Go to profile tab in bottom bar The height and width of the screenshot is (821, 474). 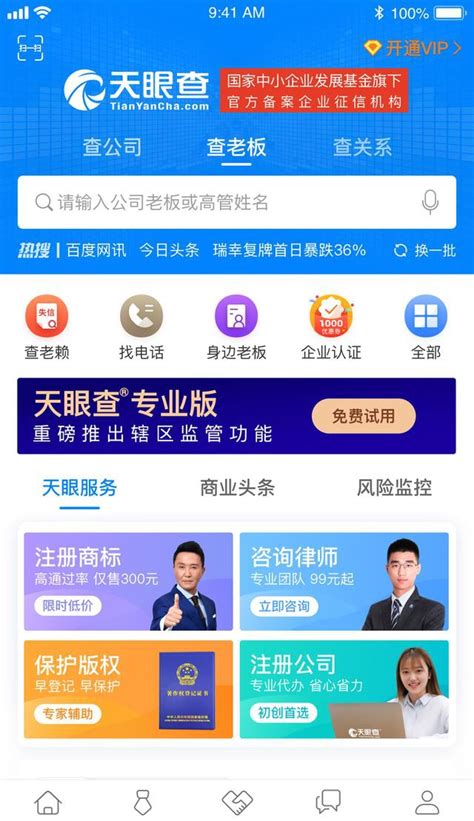pos(427,802)
